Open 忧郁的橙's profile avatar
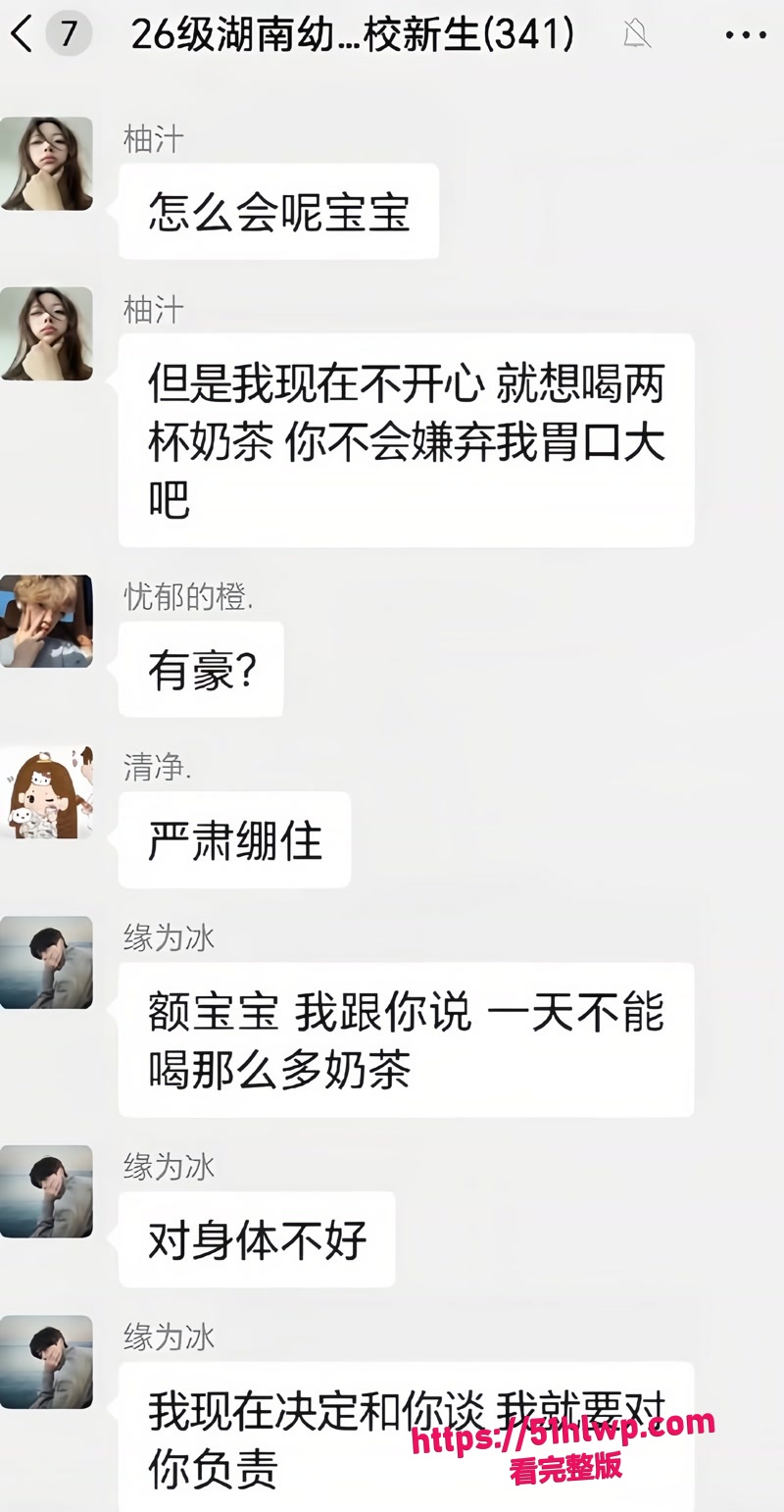 coord(46,621)
